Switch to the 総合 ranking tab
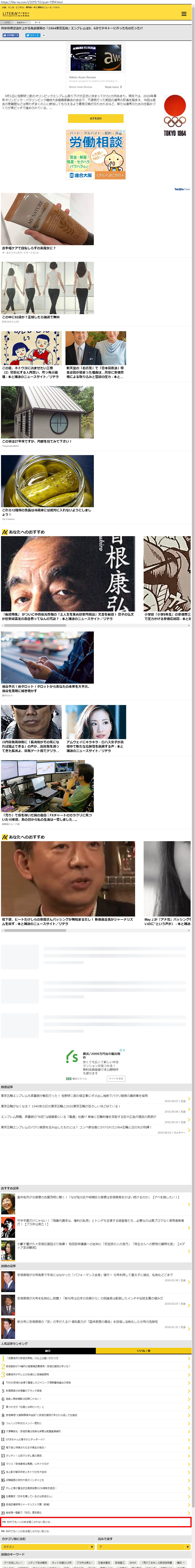This screenshot has height=1568, width=195. pyautogui.click(x=48, y=1350)
